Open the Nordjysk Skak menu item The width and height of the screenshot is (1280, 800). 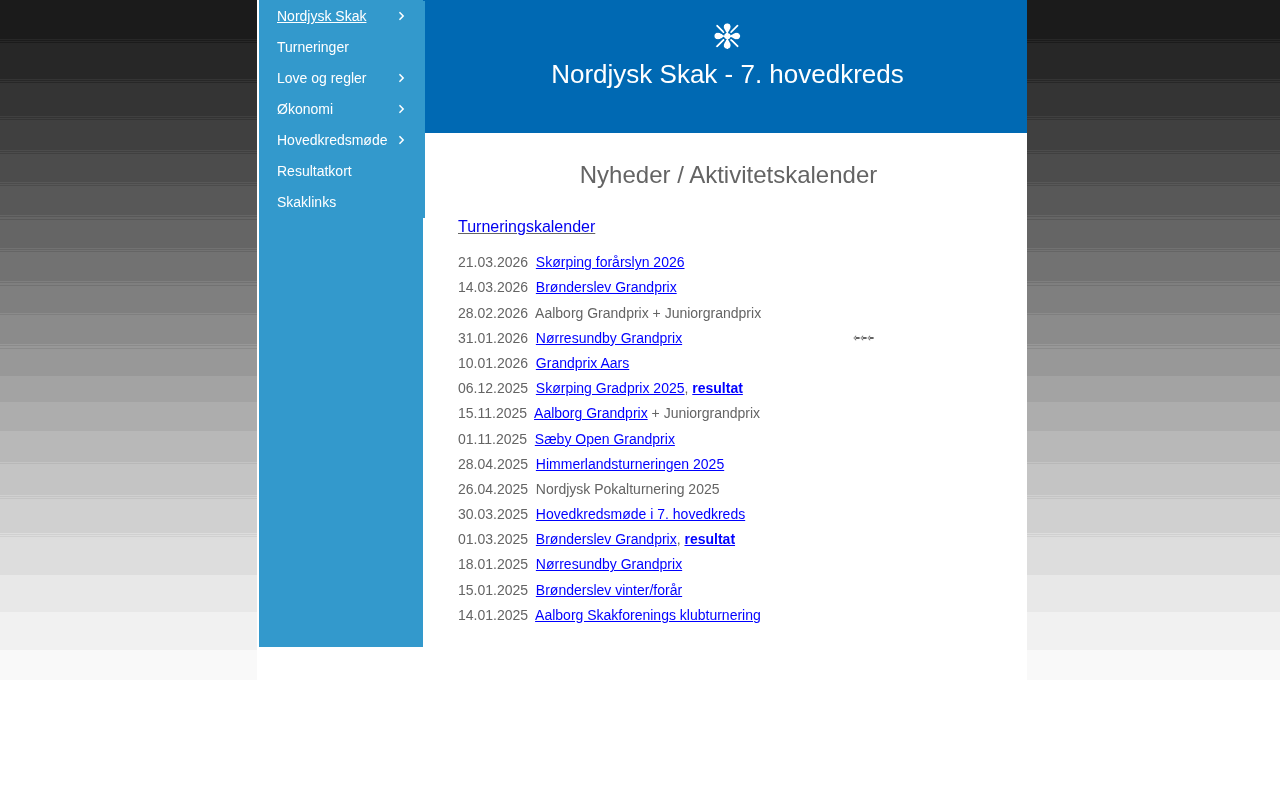point(321,16)
